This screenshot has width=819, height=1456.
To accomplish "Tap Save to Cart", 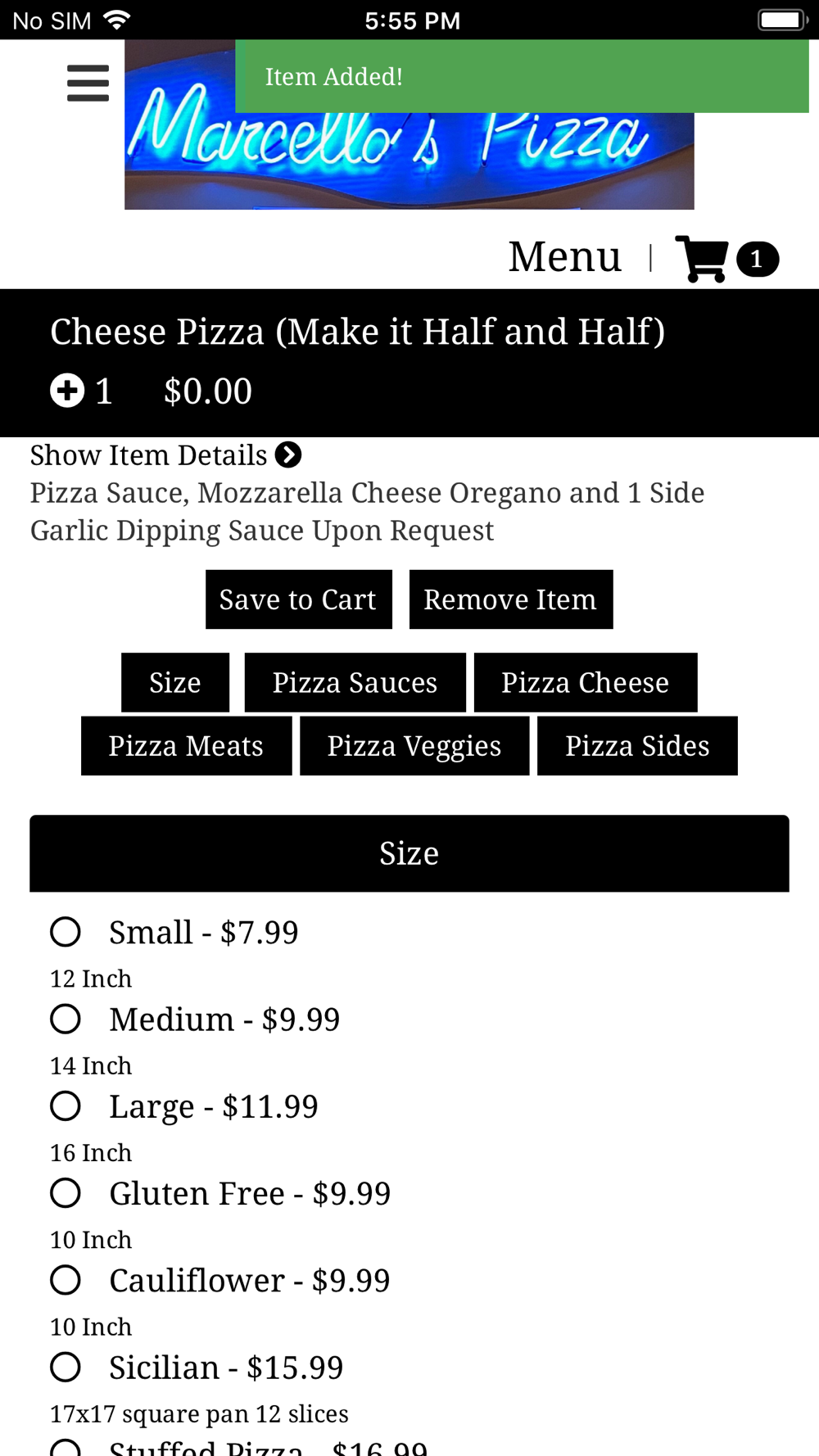I will (299, 599).
